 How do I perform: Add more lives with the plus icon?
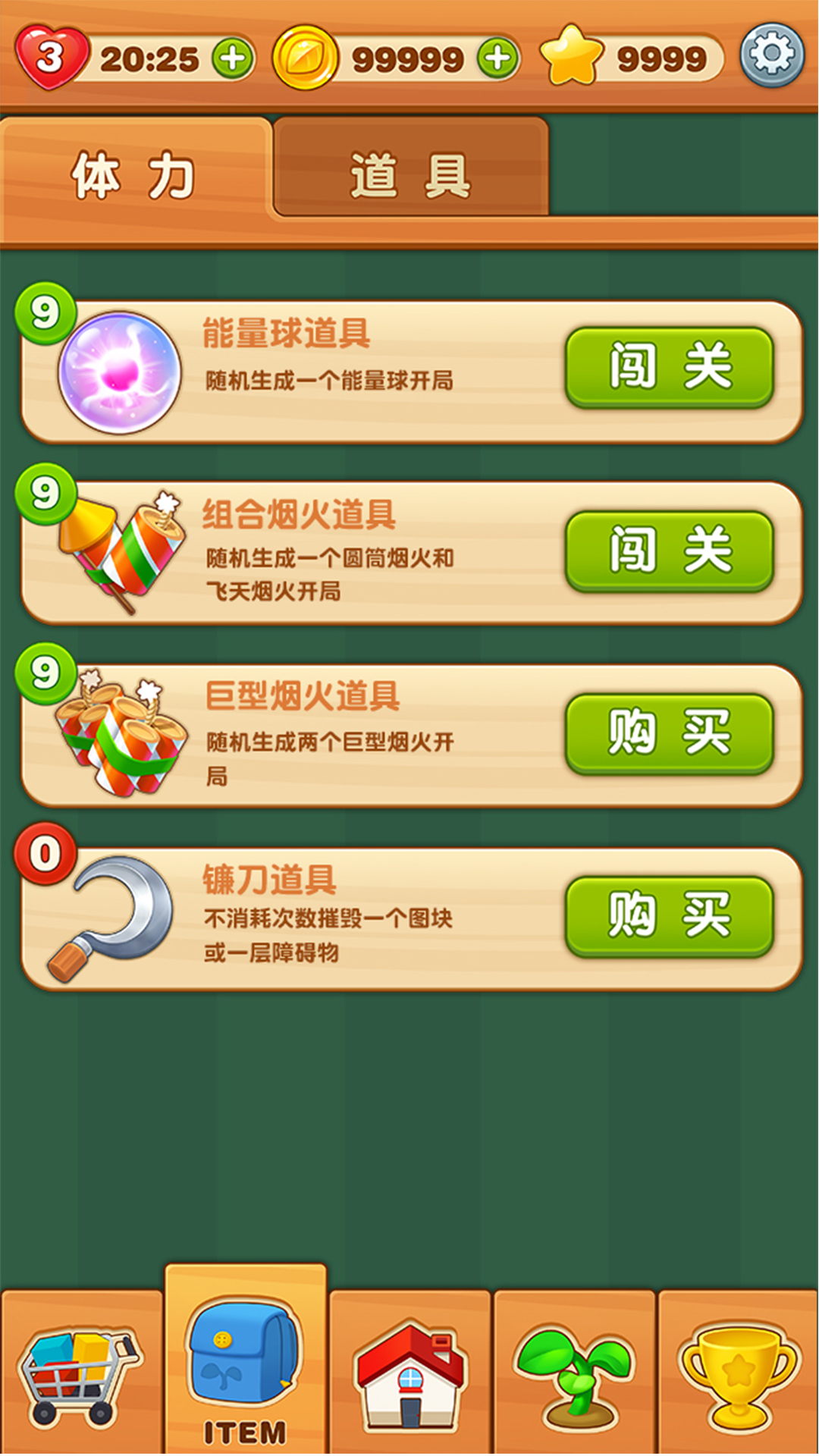point(233,58)
